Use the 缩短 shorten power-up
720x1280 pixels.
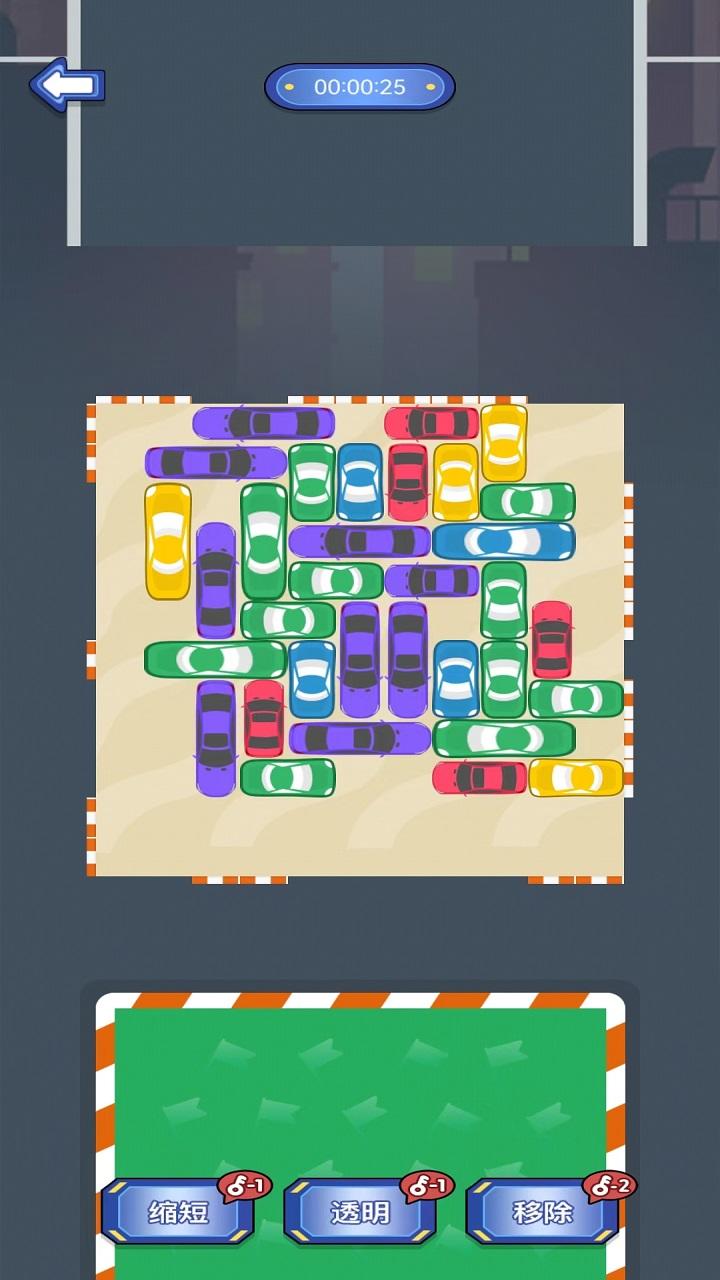click(x=178, y=1212)
